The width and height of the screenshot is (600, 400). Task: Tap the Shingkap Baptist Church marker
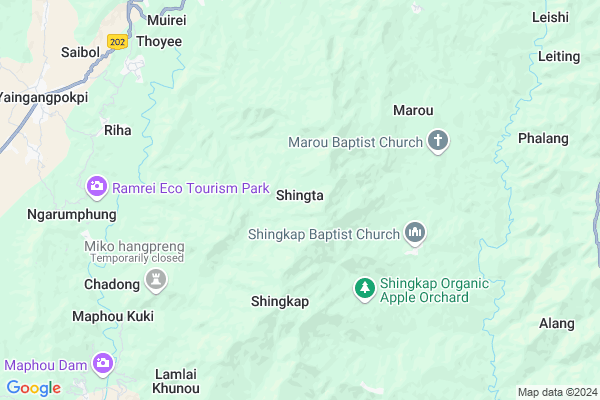pyautogui.click(x=416, y=235)
